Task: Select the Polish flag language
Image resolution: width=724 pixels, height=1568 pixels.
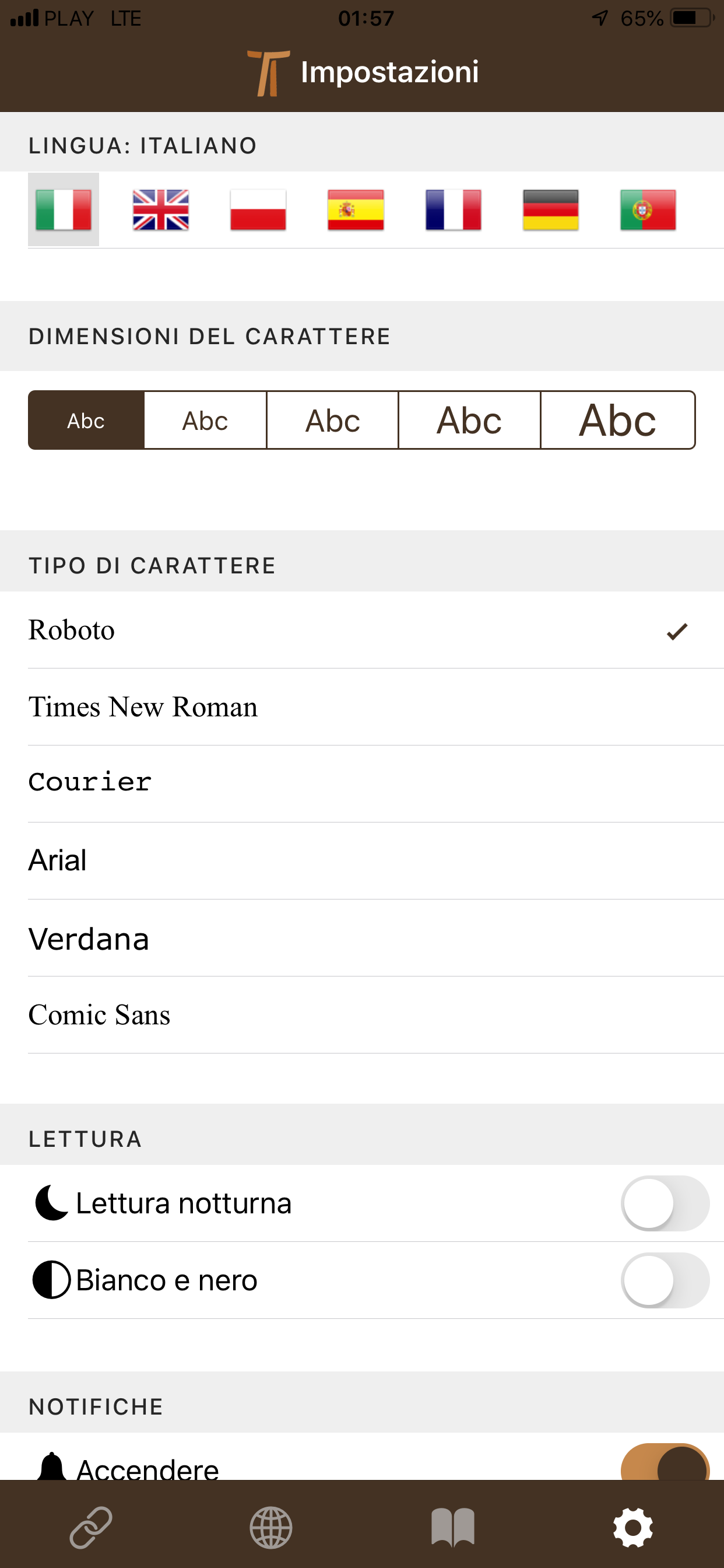Action: coord(258,210)
